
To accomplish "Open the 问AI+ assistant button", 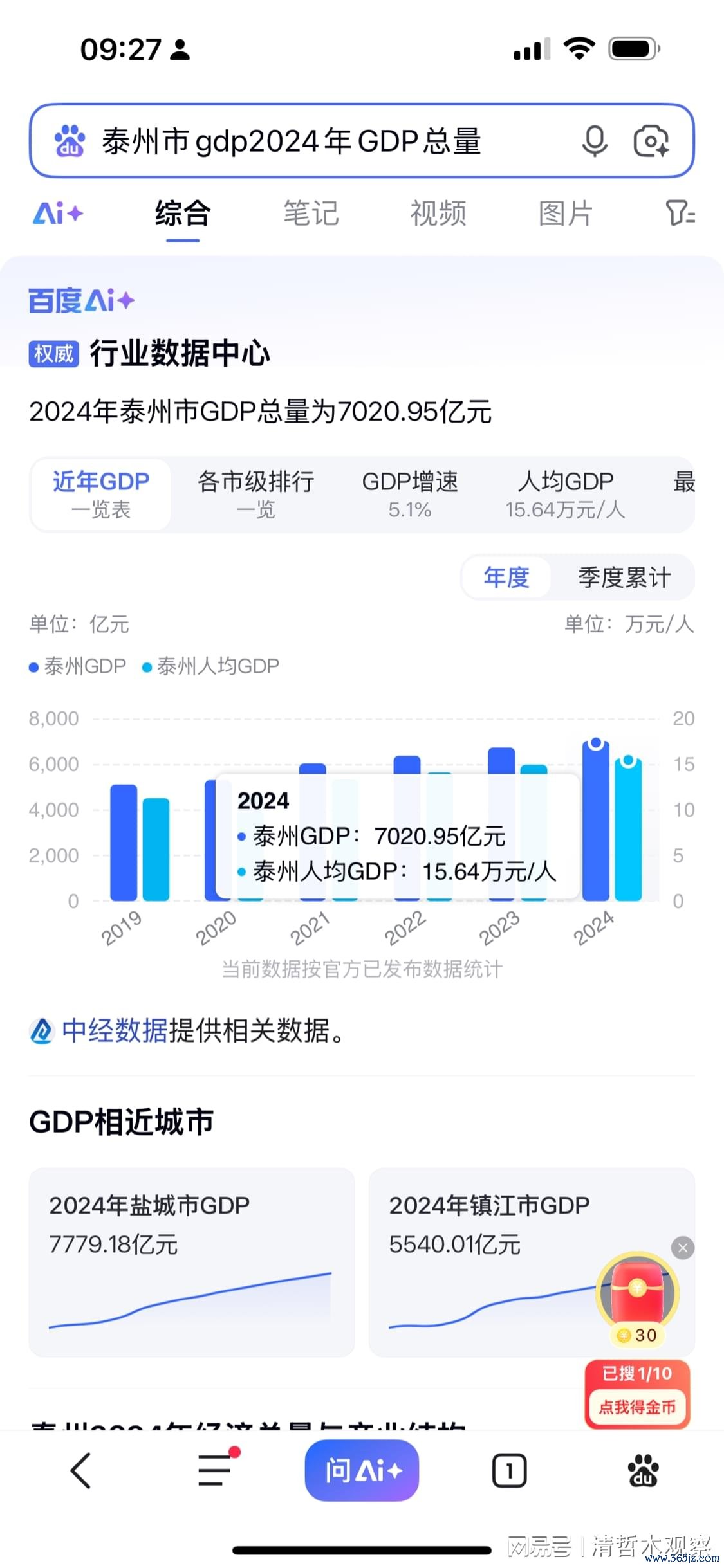I will [362, 1470].
